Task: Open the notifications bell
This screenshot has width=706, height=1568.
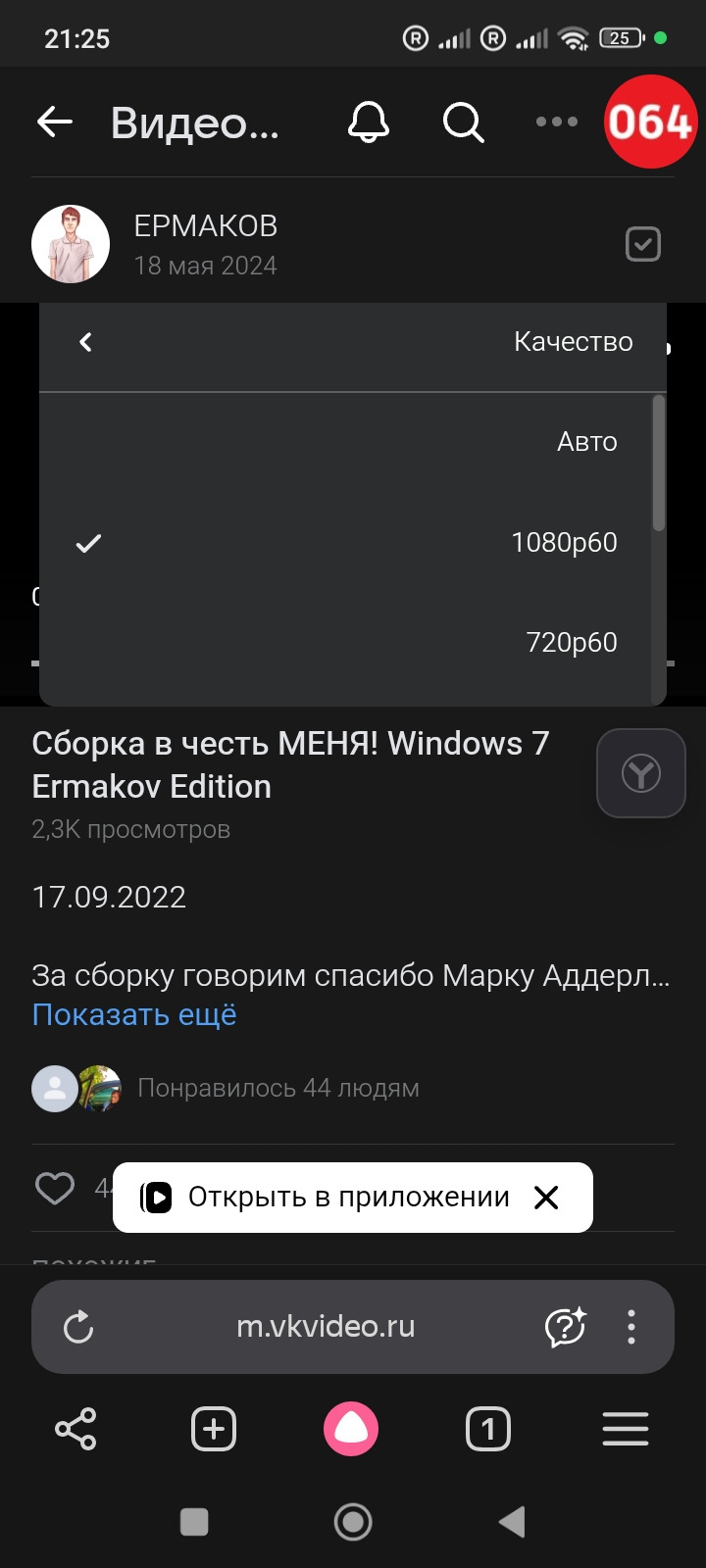Action: 369,122
